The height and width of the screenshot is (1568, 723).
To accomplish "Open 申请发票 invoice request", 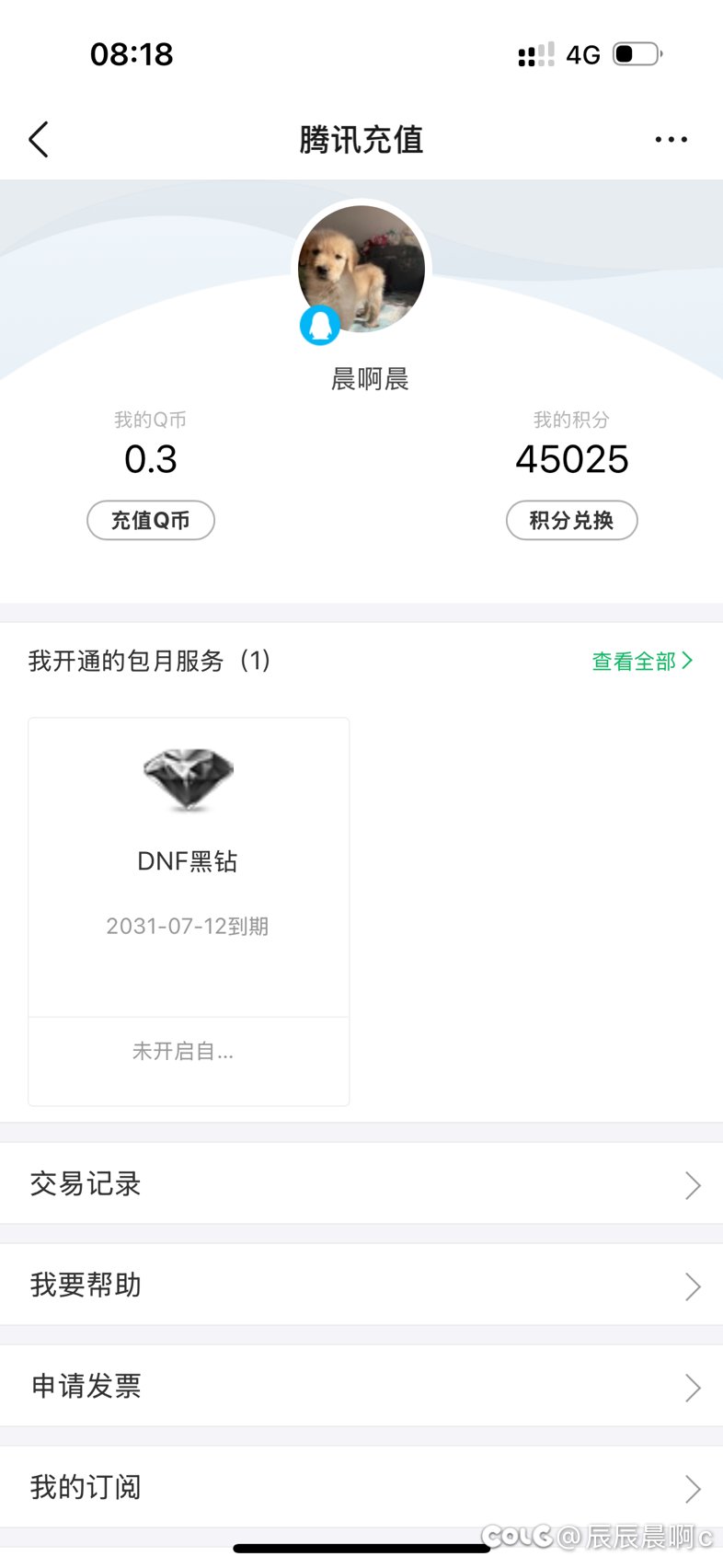I will (x=361, y=1386).
